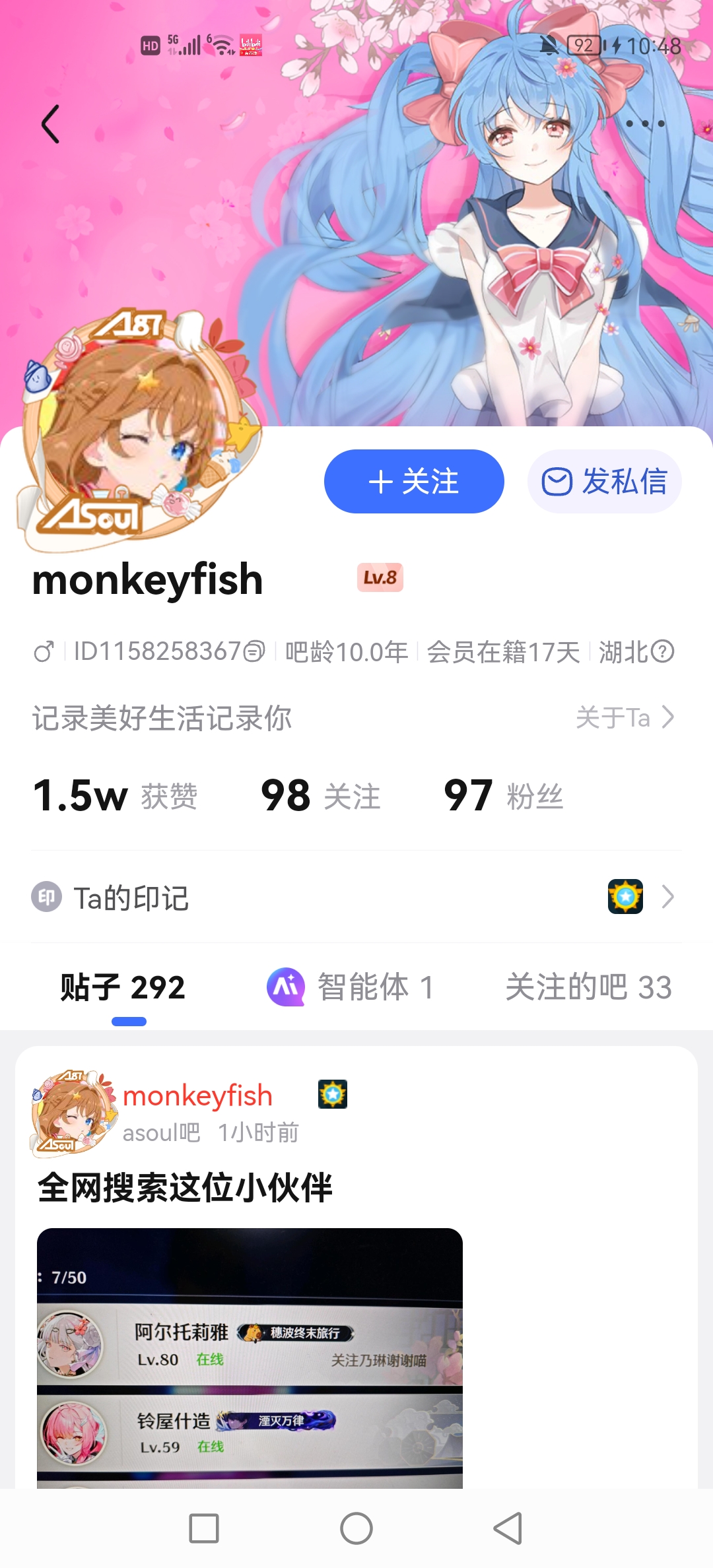
Task: View the 97 粉丝 fans list
Action: click(x=503, y=795)
